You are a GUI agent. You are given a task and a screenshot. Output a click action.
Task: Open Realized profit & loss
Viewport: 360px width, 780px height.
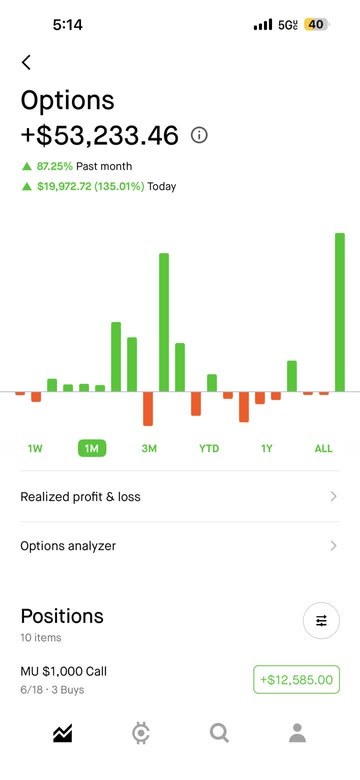[180, 496]
